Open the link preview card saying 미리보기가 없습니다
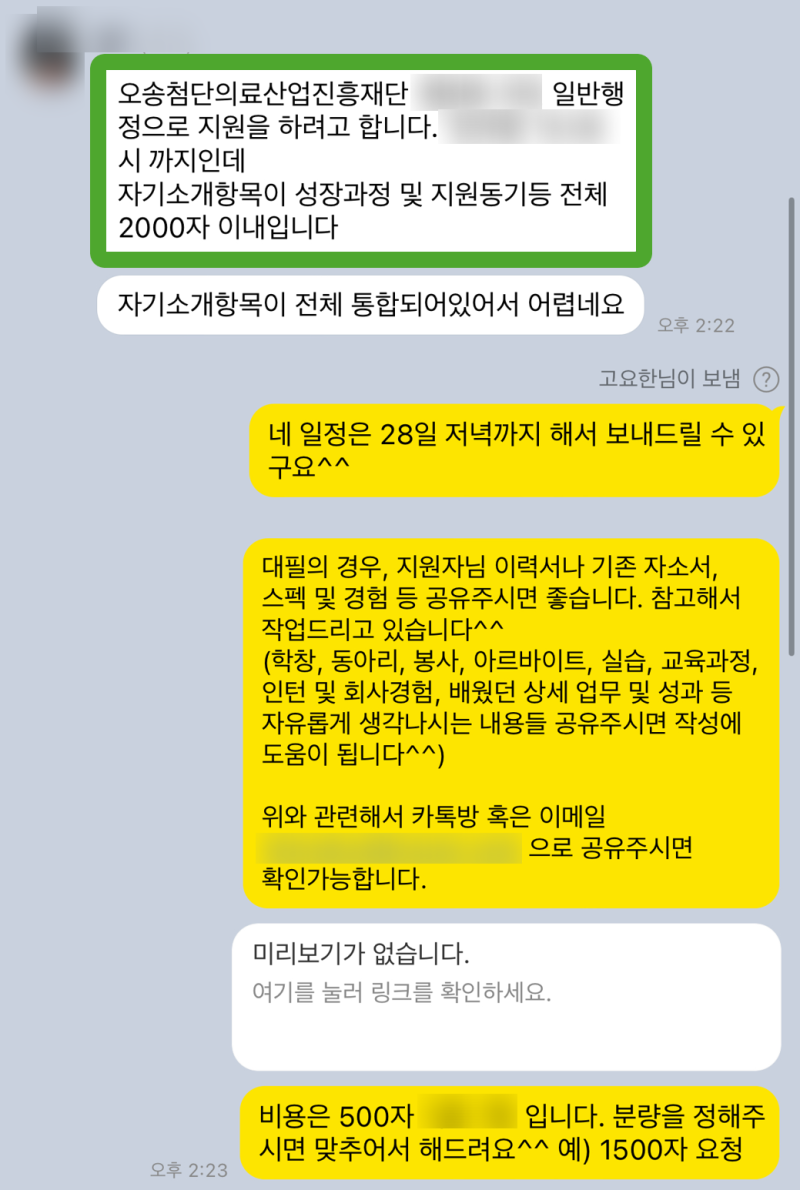Screen dimensions: 800x1190 pyautogui.click(x=506, y=996)
